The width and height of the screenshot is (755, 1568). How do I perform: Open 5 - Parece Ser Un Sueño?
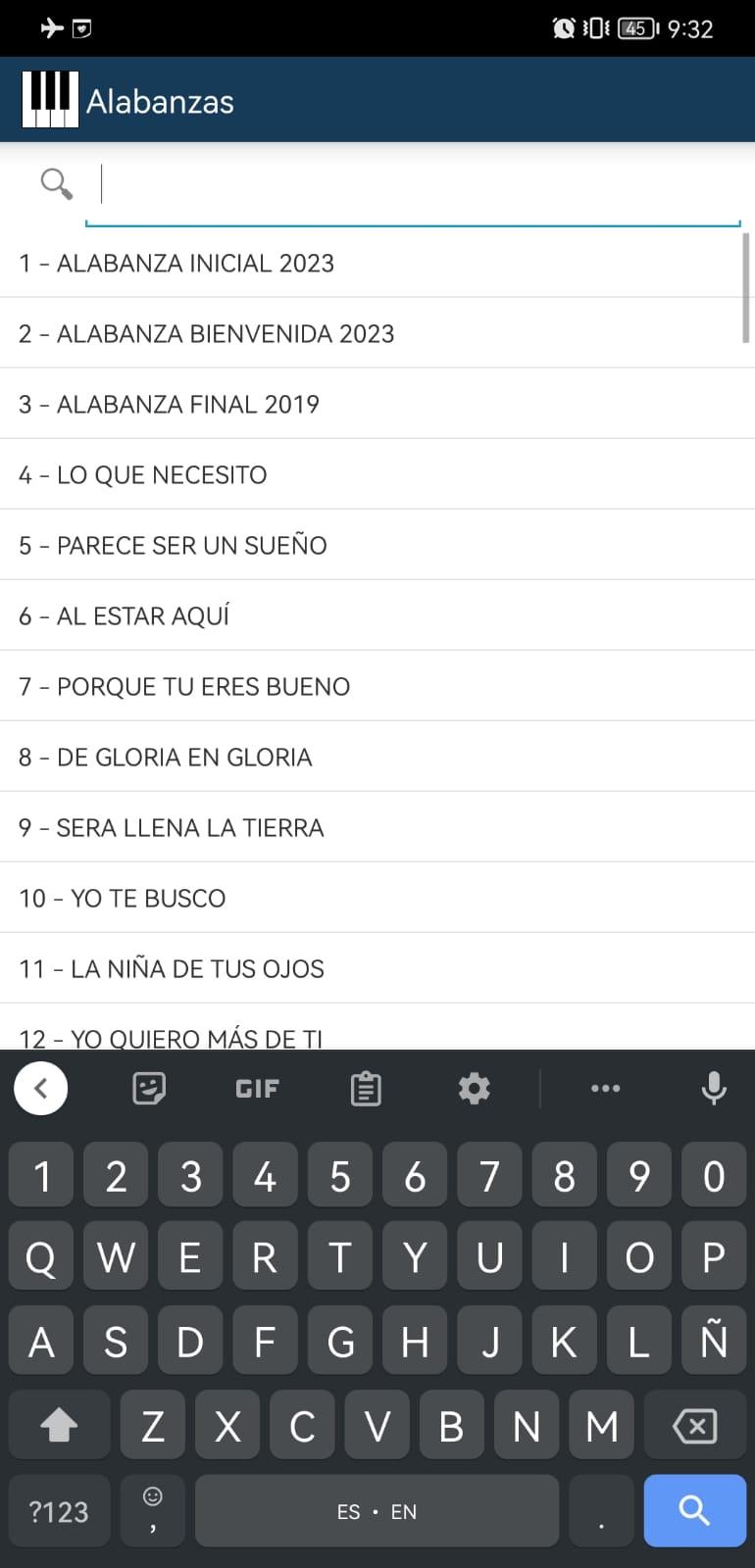[x=377, y=545]
